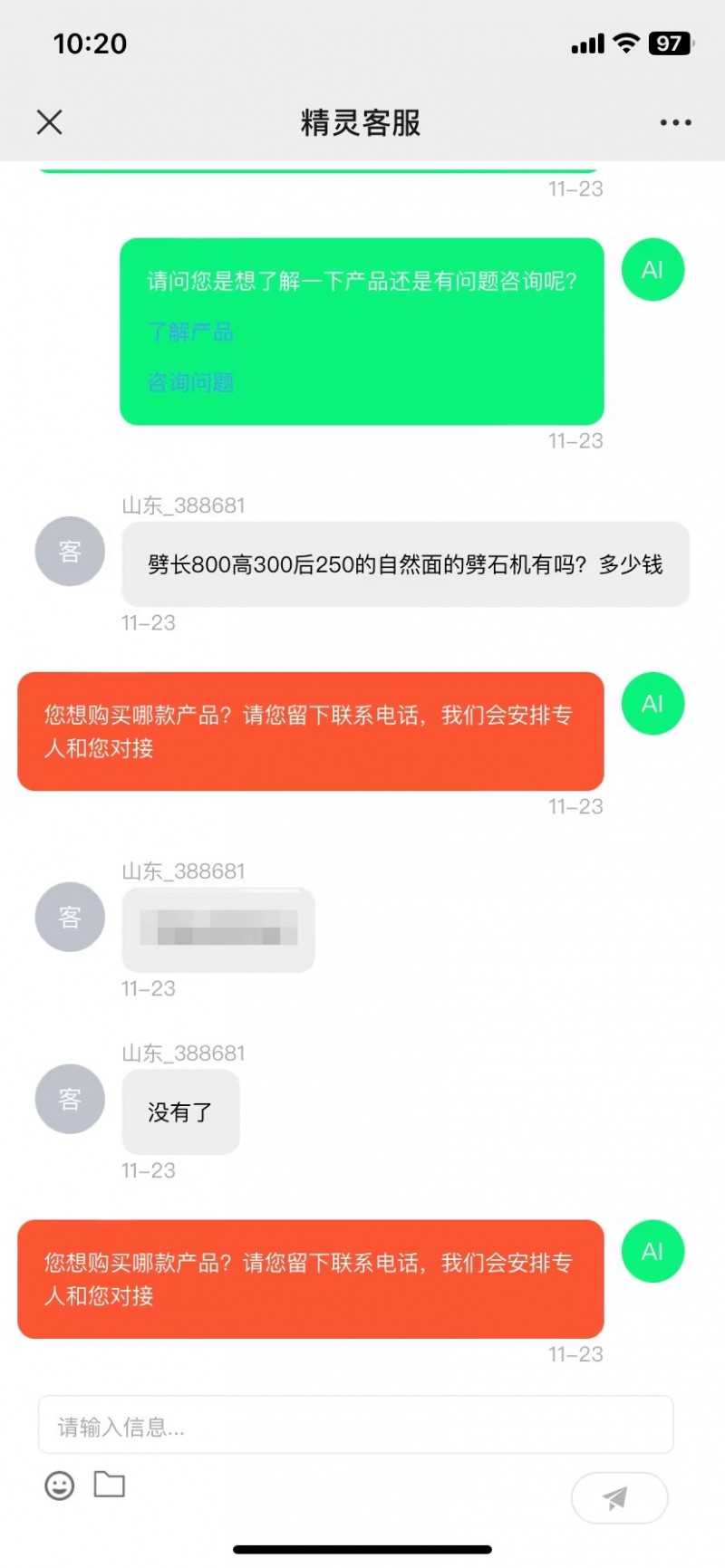725x1568 pixels.
Task: Select the top AI agent avatar
Action: coord(652,269)
